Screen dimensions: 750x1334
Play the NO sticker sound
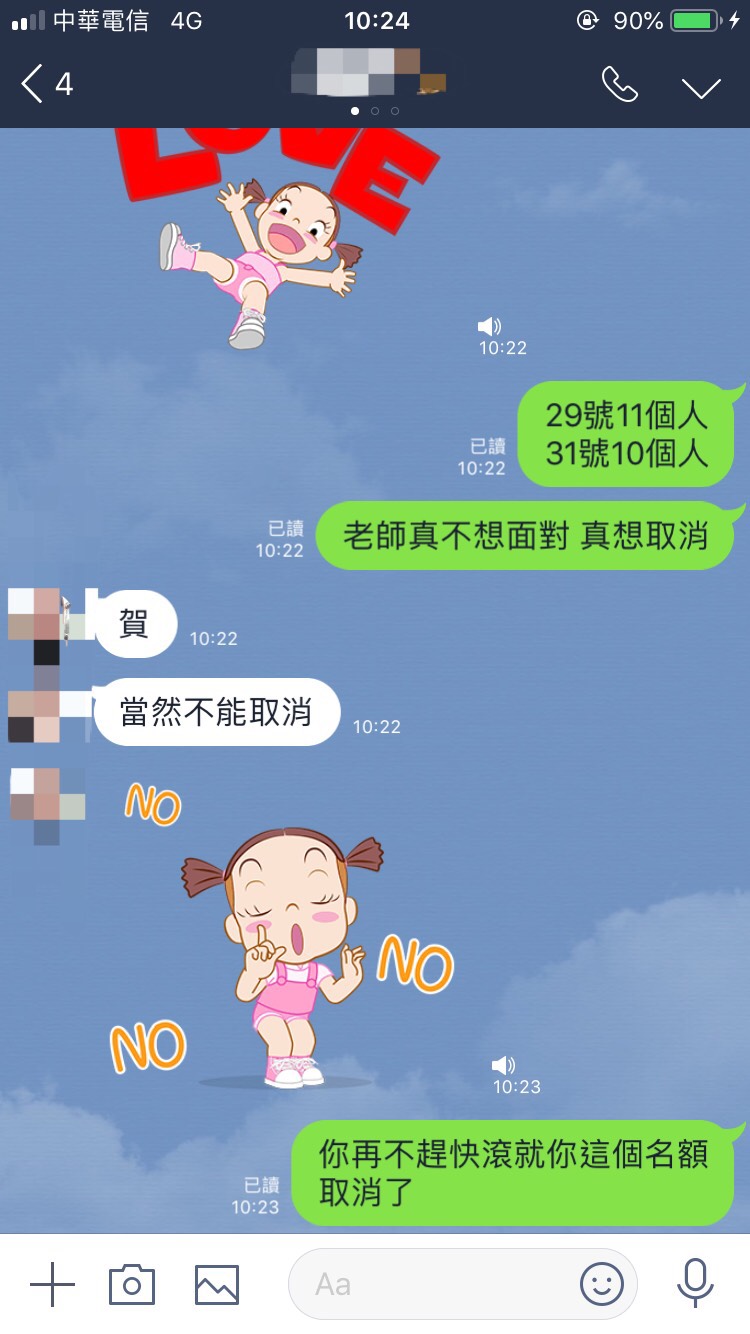tap(504, 1065)
